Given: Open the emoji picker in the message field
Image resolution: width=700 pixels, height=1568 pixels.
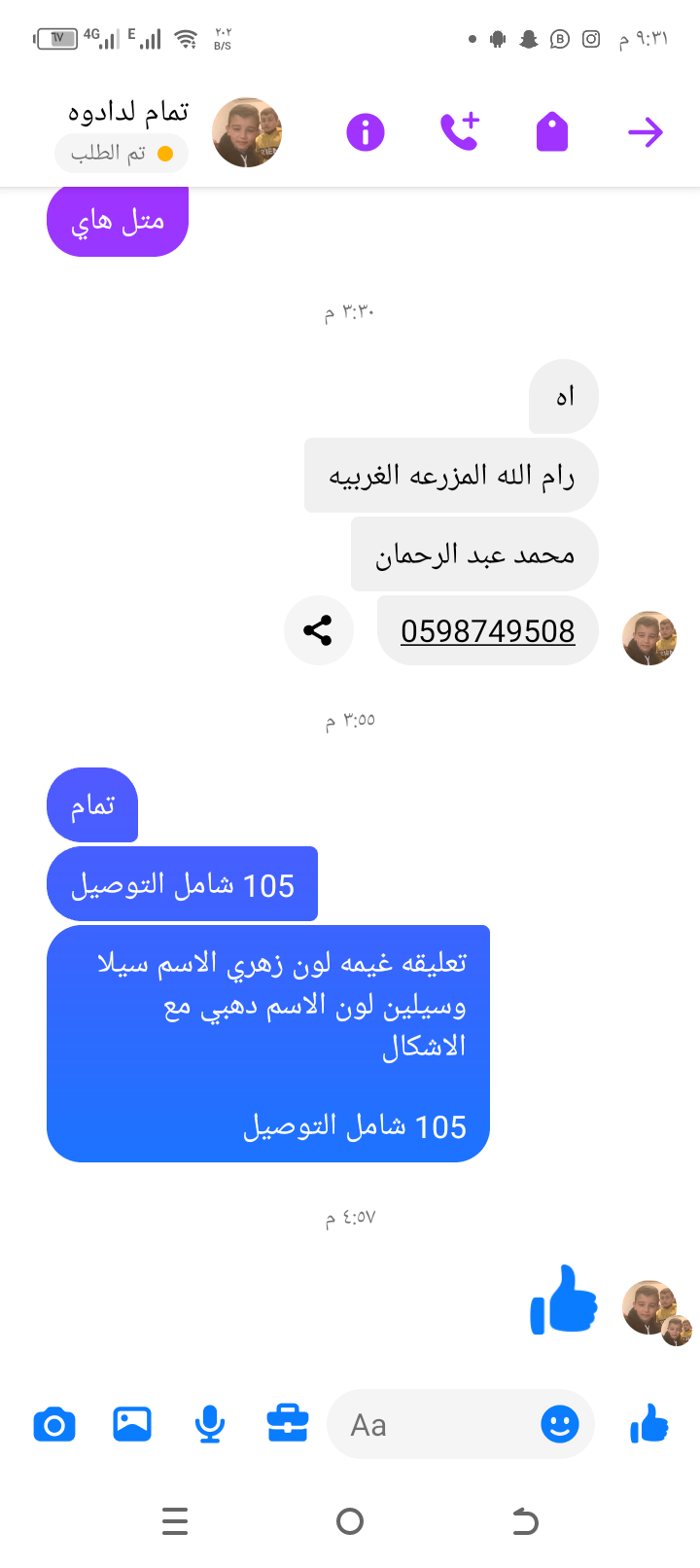Looking at the screenshot, I should click(x=560, y=1425).
